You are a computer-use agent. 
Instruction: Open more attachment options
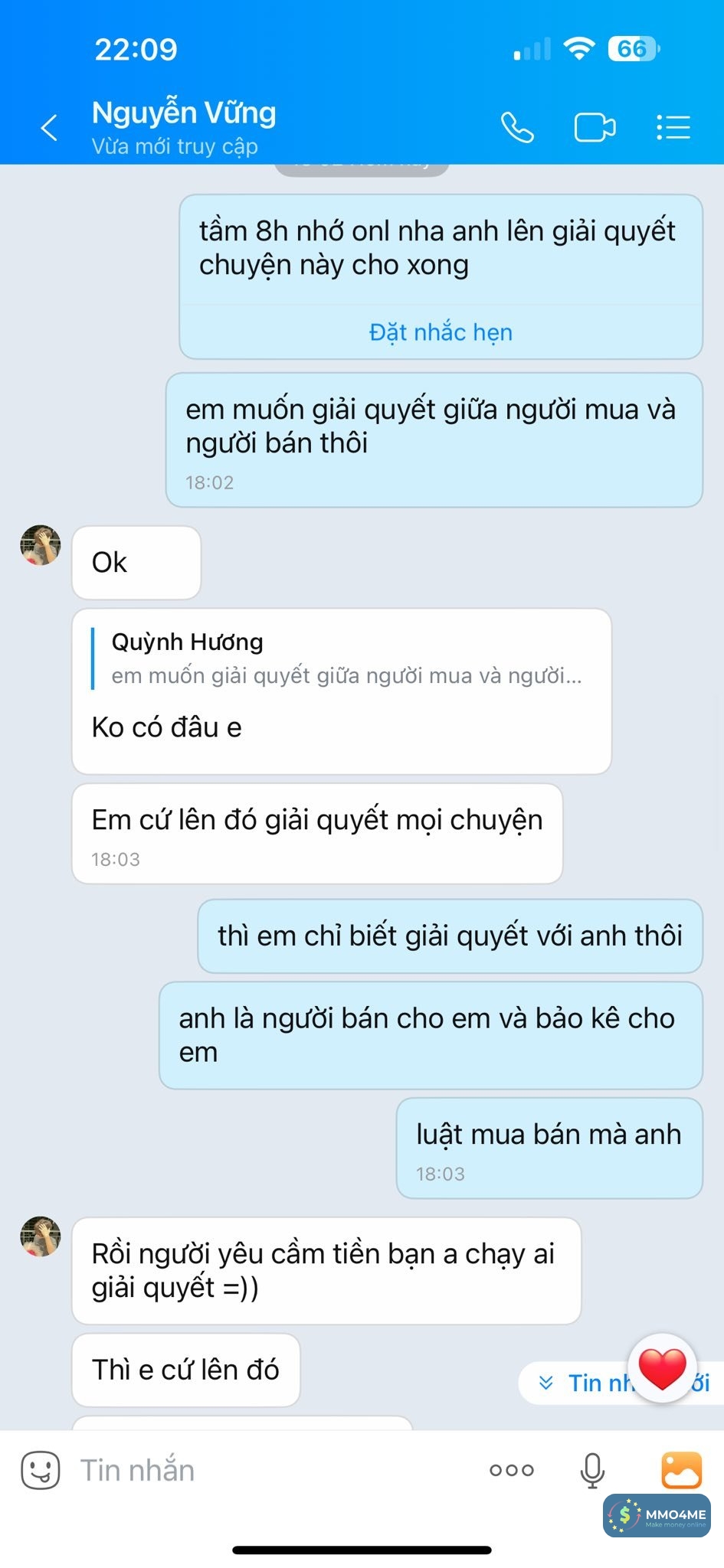click(511, 1470)
